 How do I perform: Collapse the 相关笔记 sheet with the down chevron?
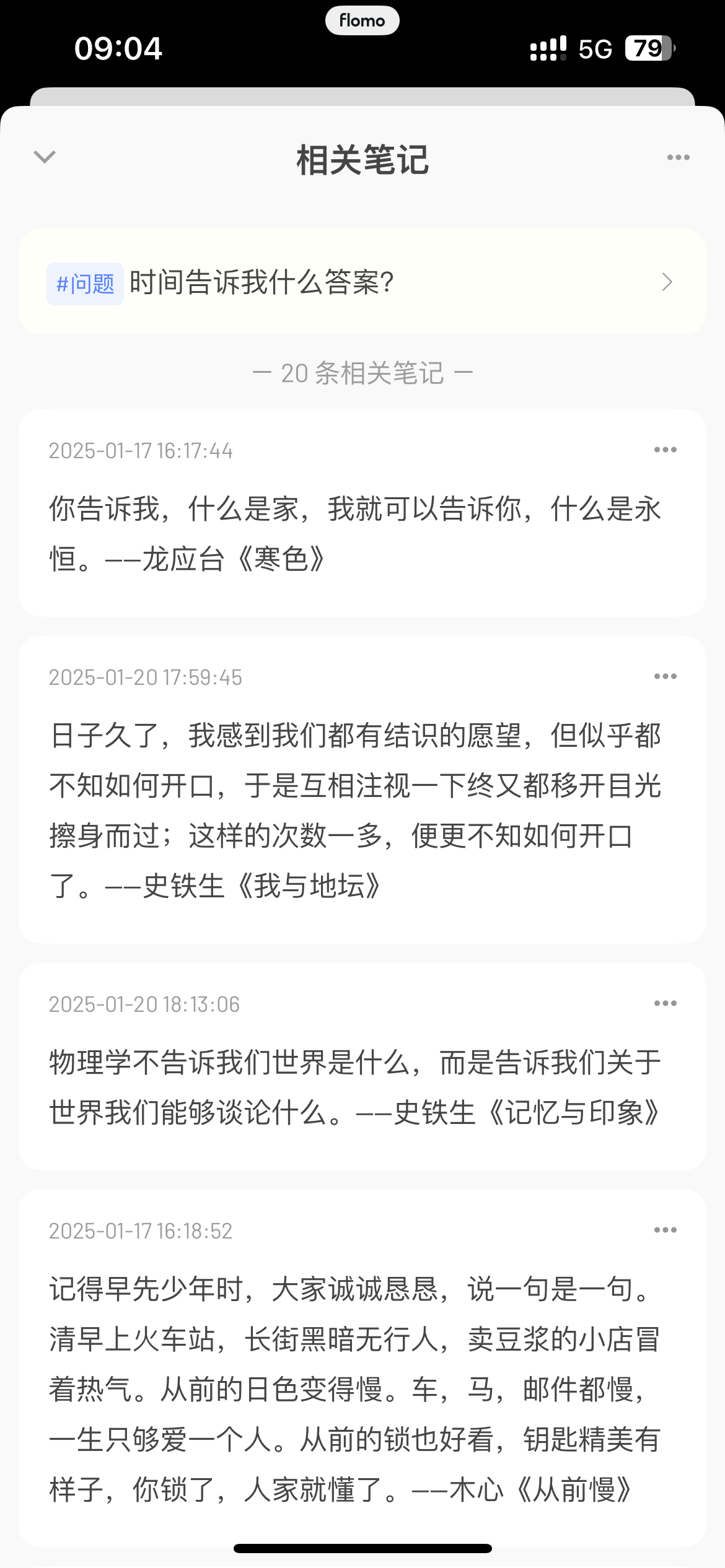(x=45, y=157)
